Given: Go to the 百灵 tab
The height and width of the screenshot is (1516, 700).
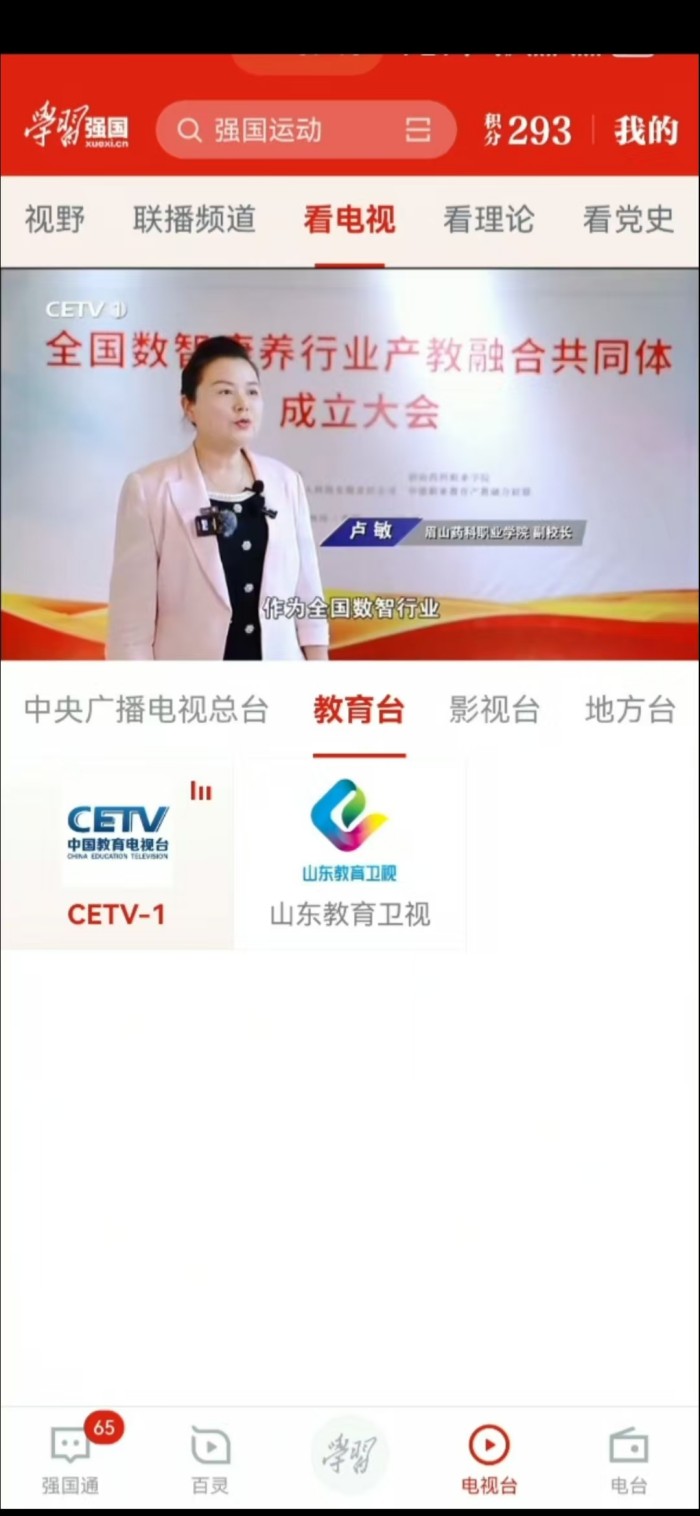Looking at the screenshot, I should click(x=210, y=1460).
